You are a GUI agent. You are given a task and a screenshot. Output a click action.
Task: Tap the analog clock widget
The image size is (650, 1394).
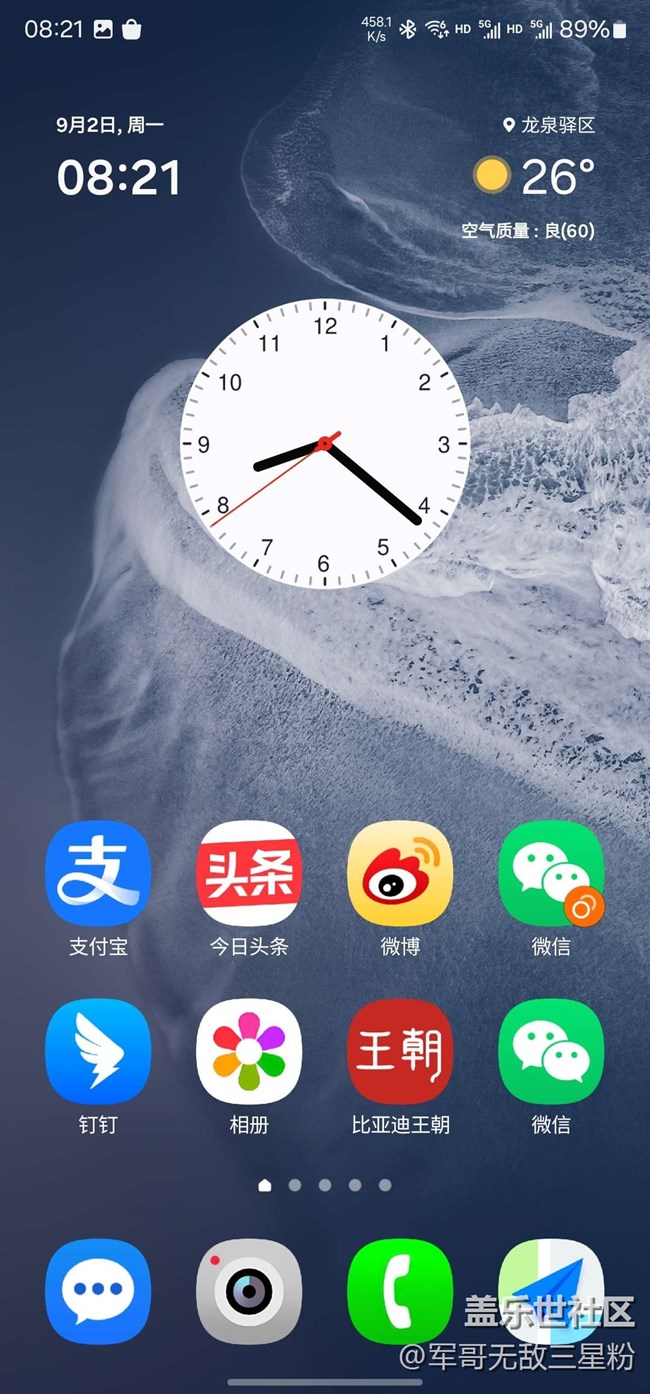[324, 443]
